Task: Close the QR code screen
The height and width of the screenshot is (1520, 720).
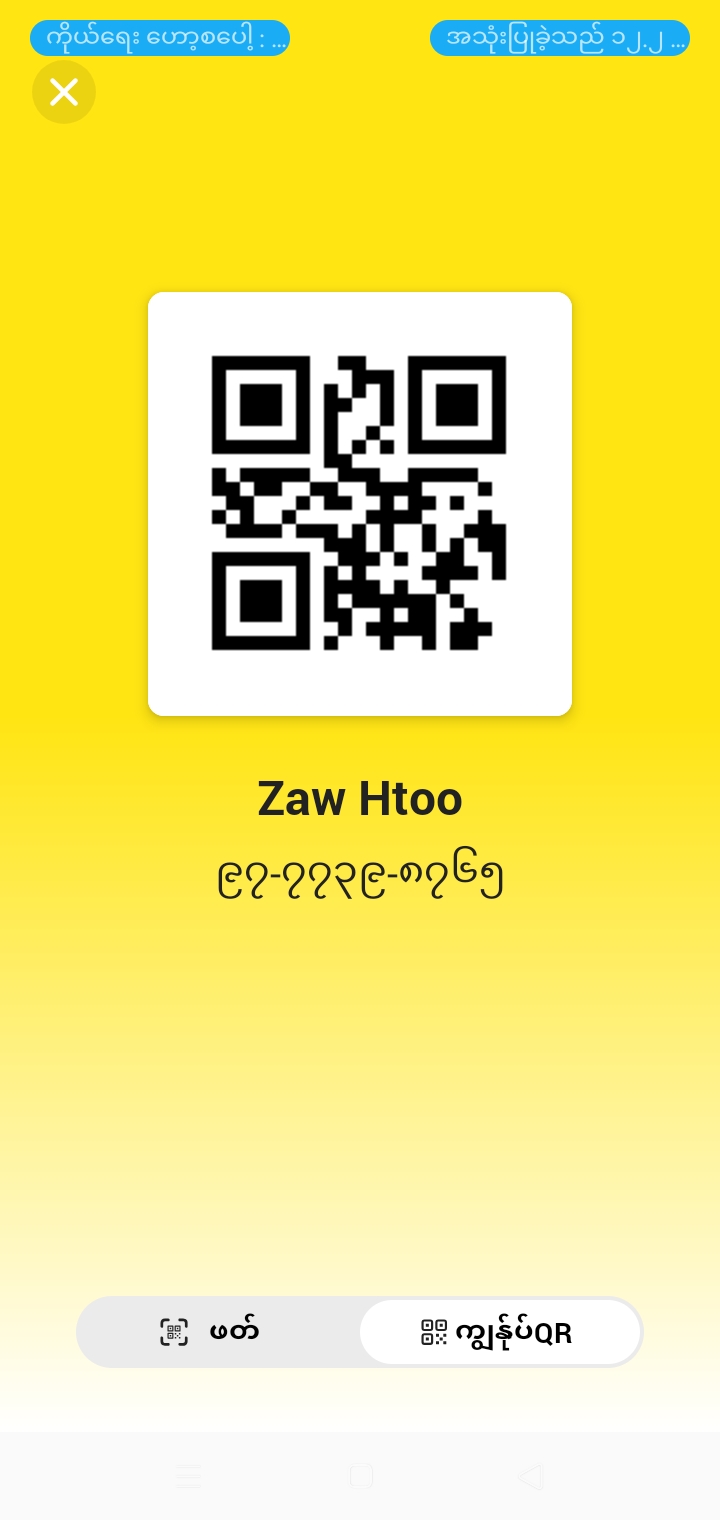Action: point(64,92)
